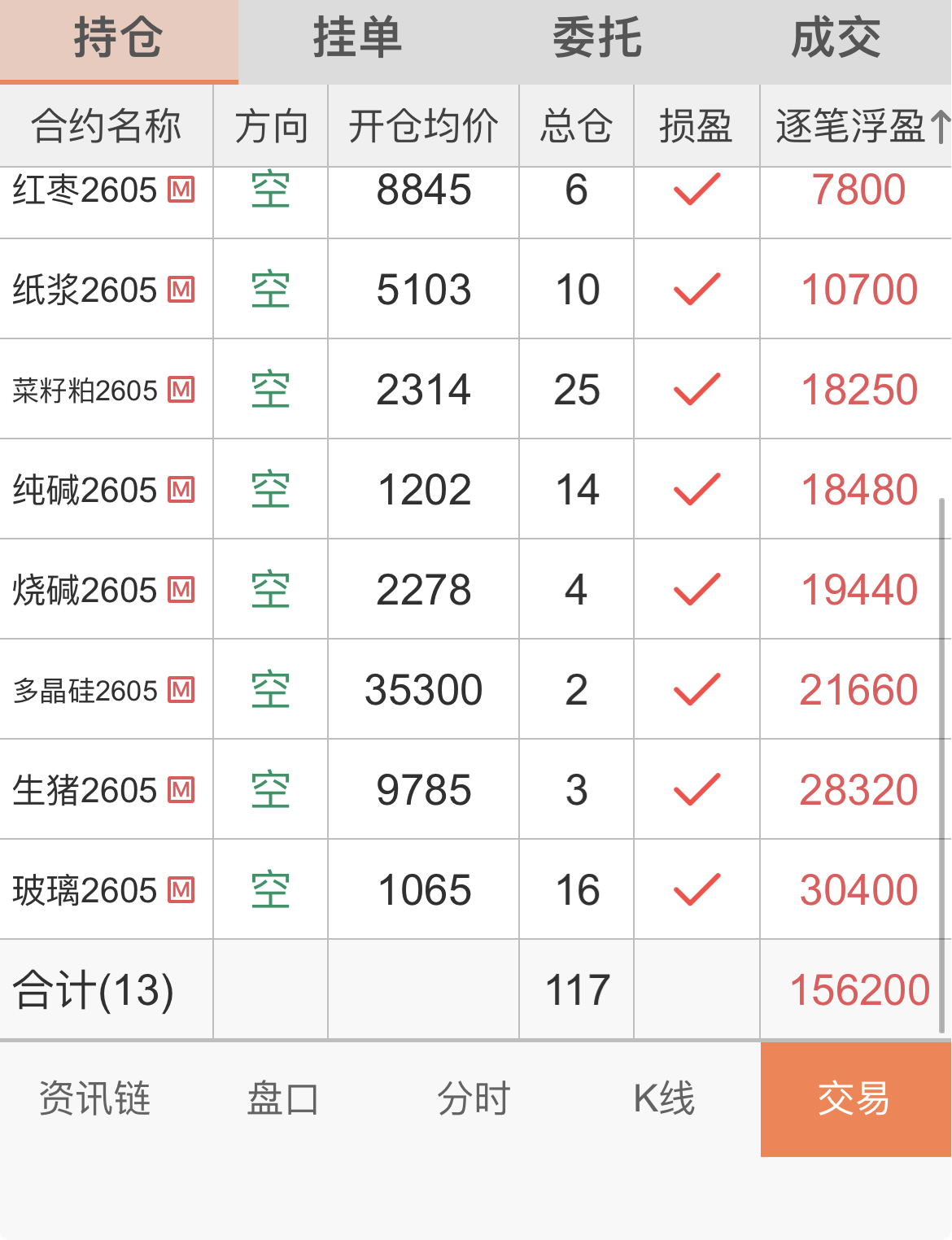Tap 资讯链 in the bottom bar
Screen dimensions: 952x1240
[95, 1100]
